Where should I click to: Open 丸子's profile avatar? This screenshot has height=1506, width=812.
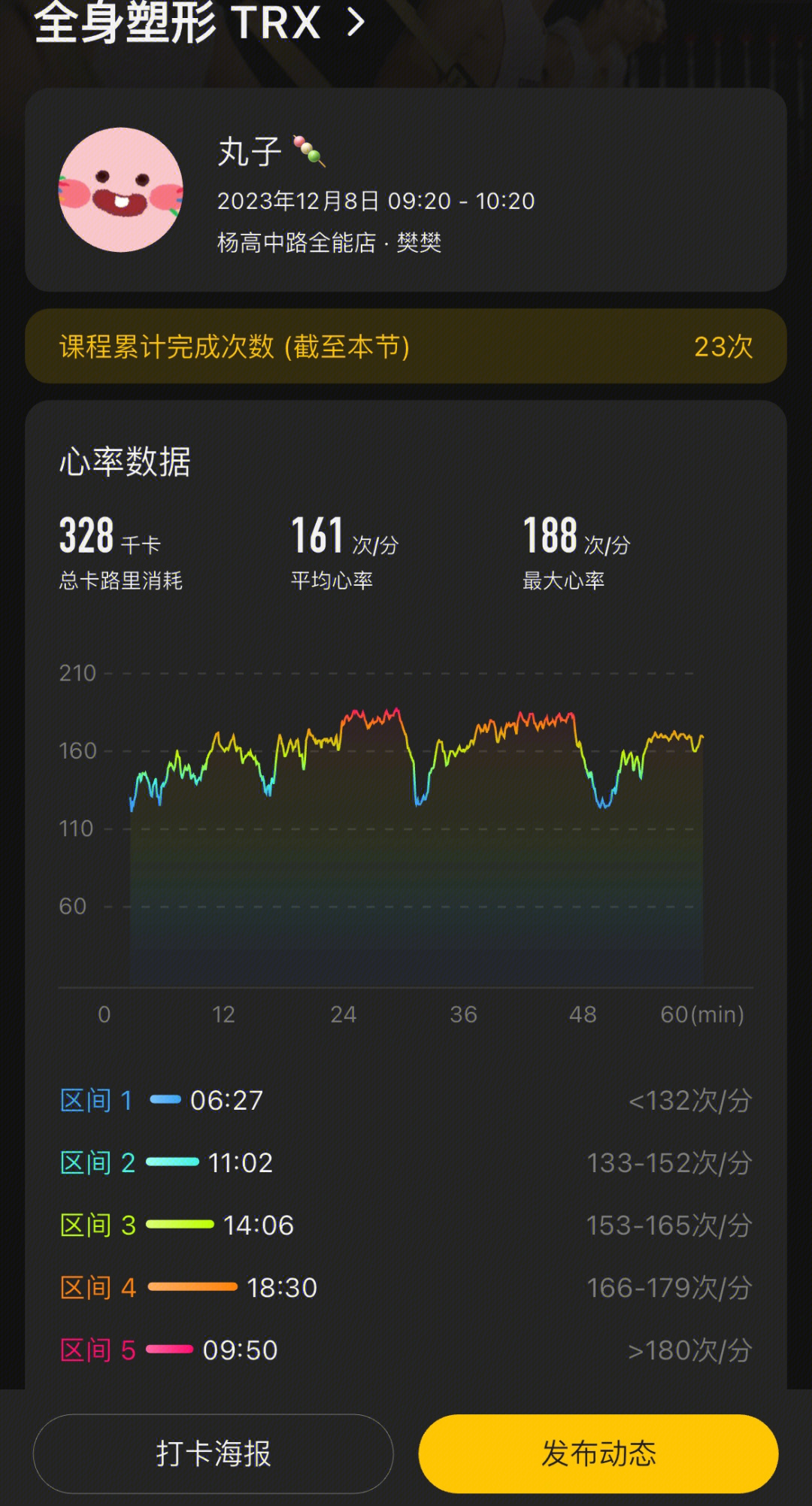click(121, 189)
